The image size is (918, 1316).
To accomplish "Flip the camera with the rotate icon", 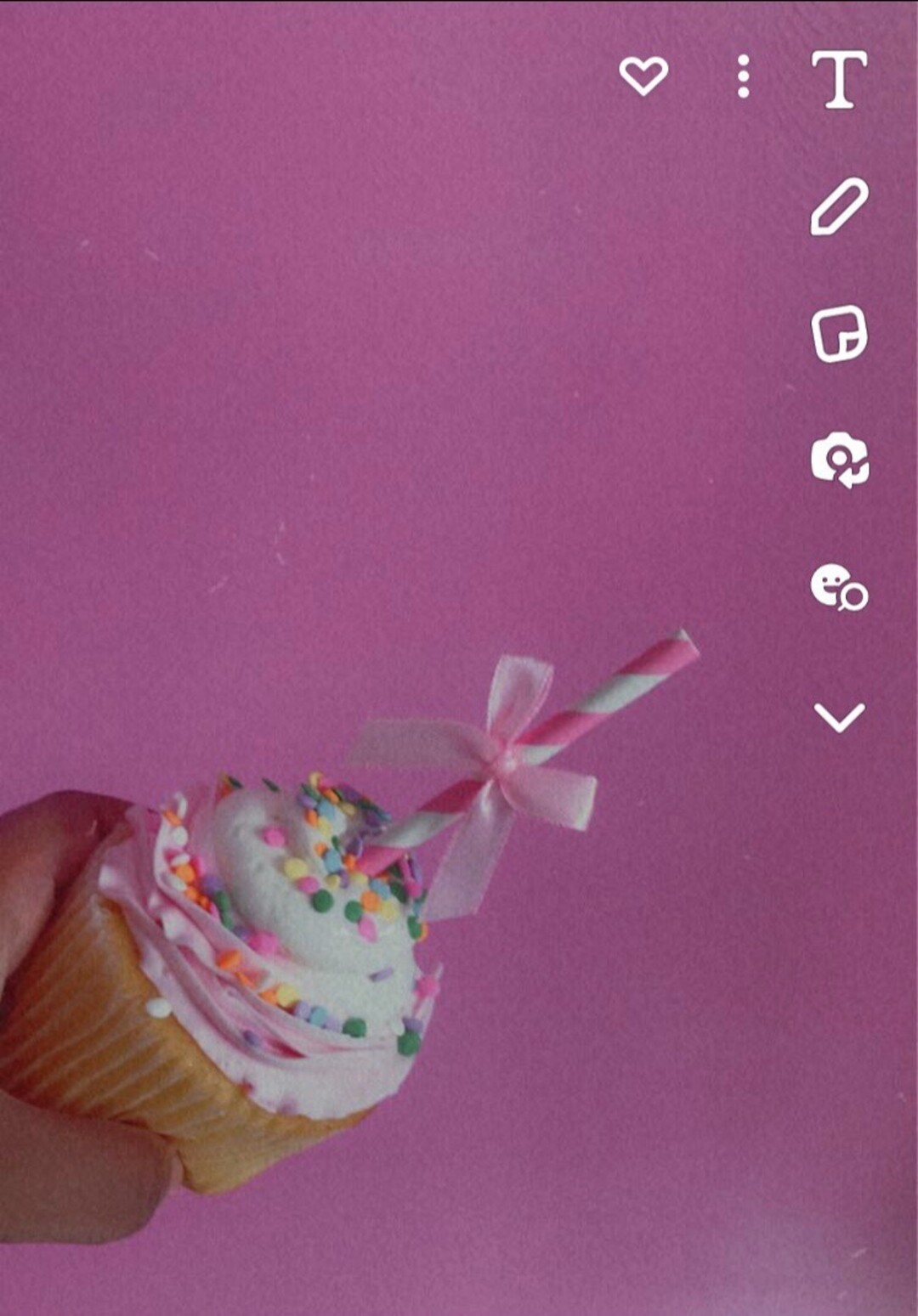I will pyautogui.click(x=839, y=460).
